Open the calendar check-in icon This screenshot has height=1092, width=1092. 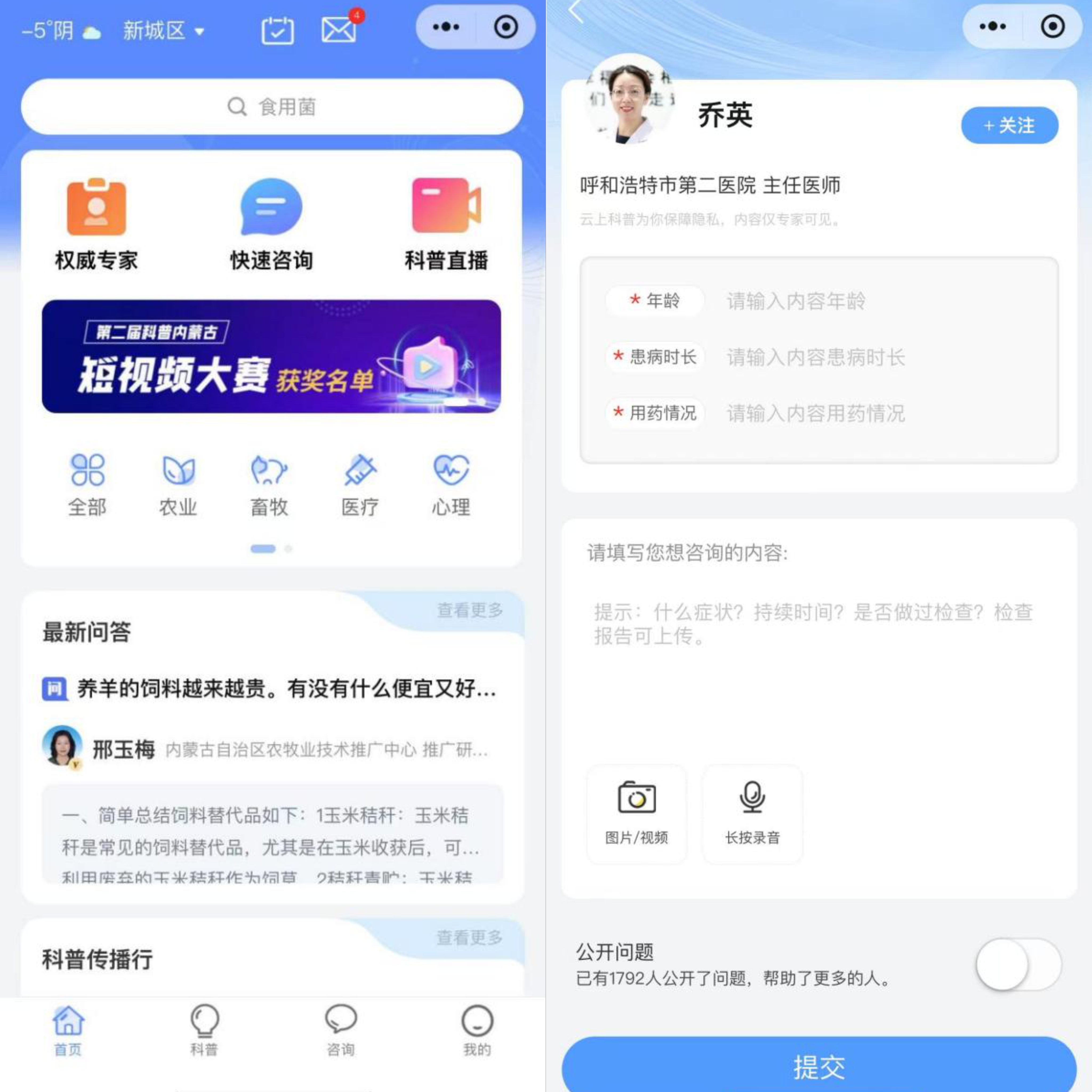pyautogui.click(x=278, y=30)
